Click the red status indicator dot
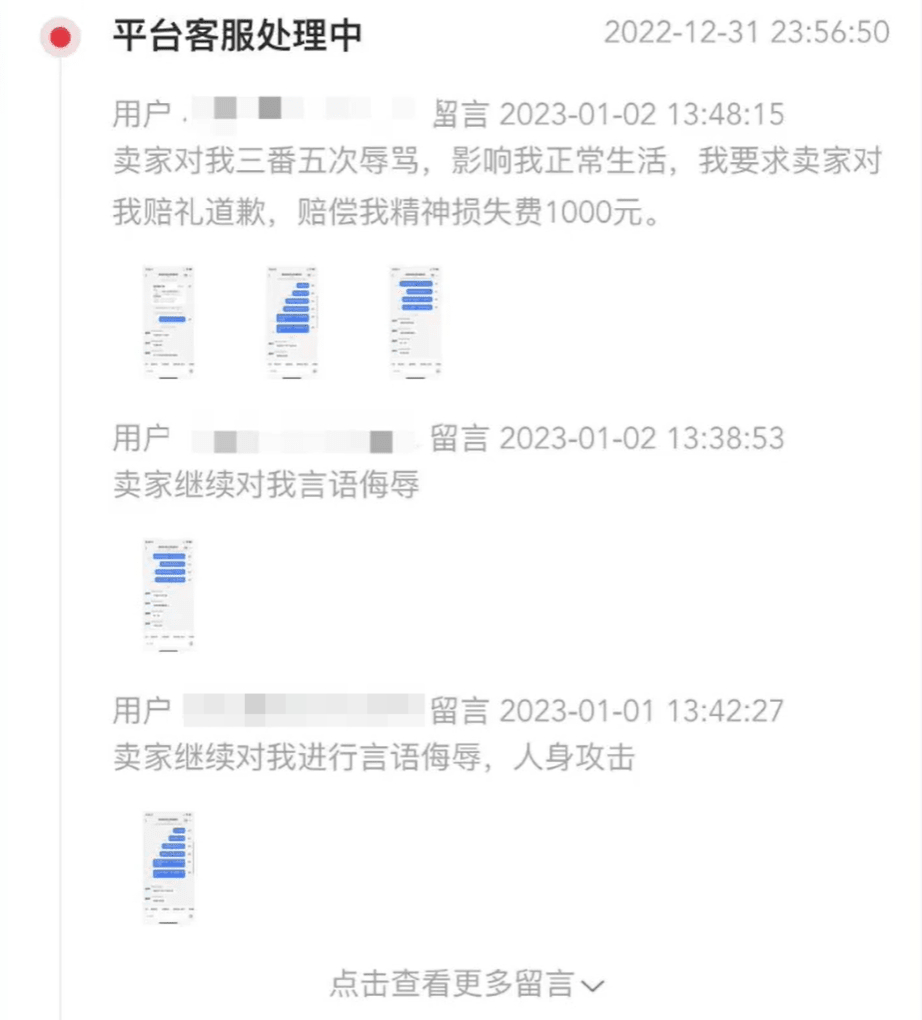922x1020 pixels. pos(61,38)
